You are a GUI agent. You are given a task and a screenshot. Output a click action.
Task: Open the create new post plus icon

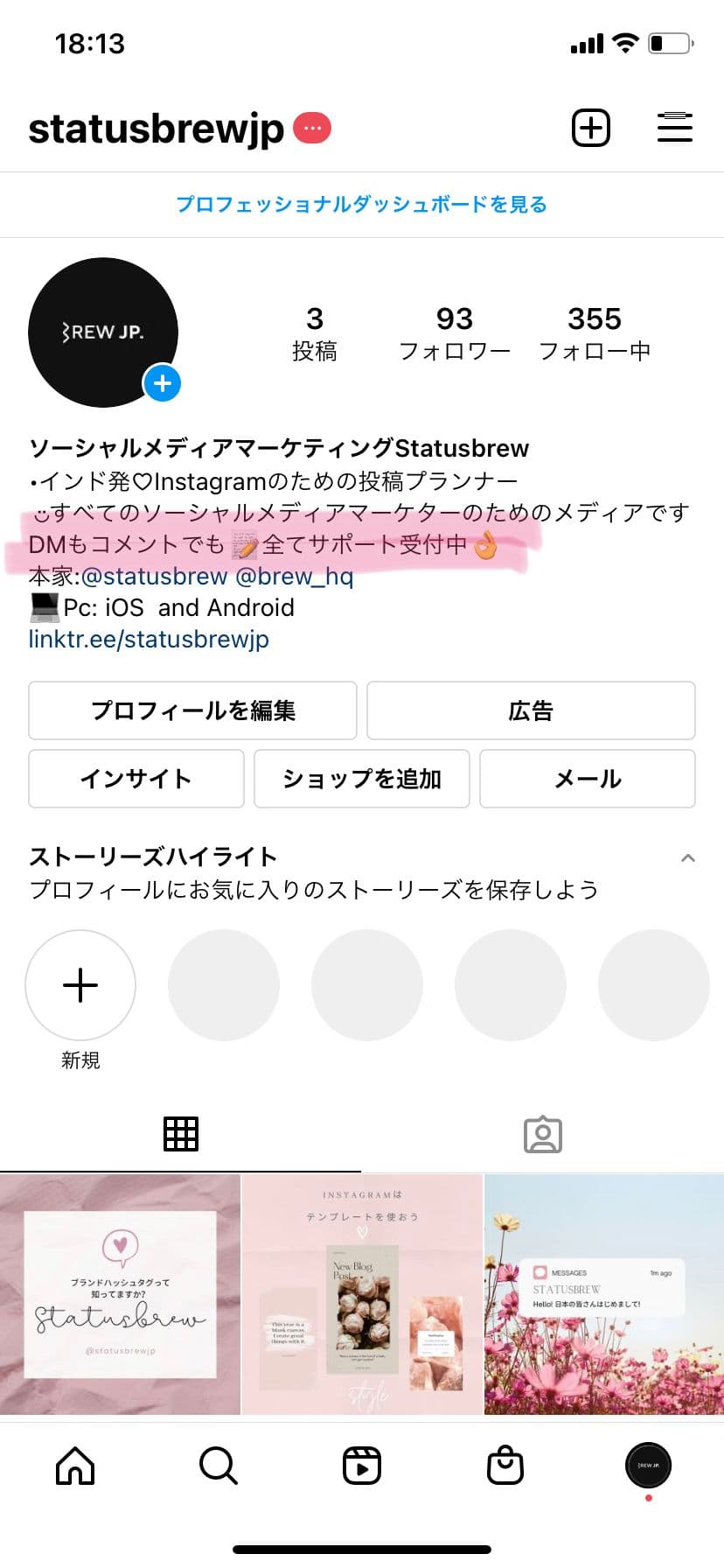point(591,129)
